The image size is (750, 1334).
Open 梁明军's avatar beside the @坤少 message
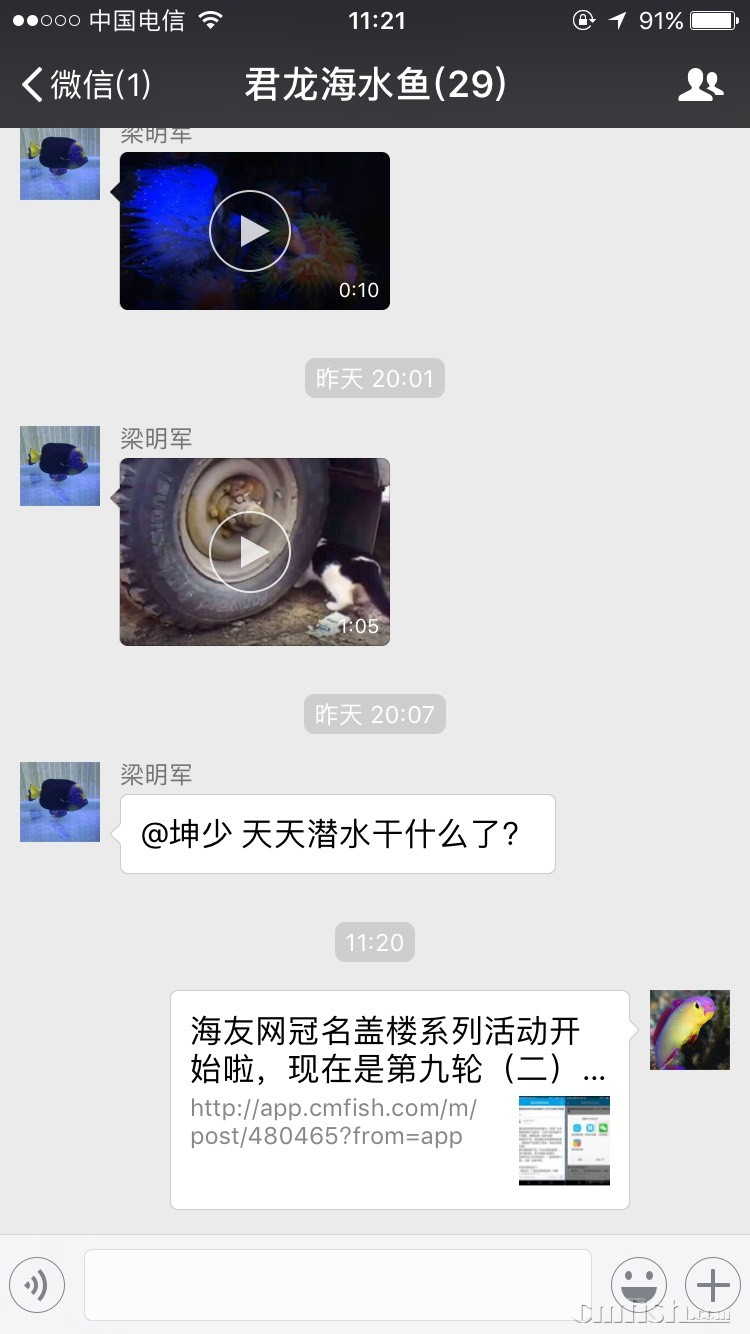(x=60, y=802)
